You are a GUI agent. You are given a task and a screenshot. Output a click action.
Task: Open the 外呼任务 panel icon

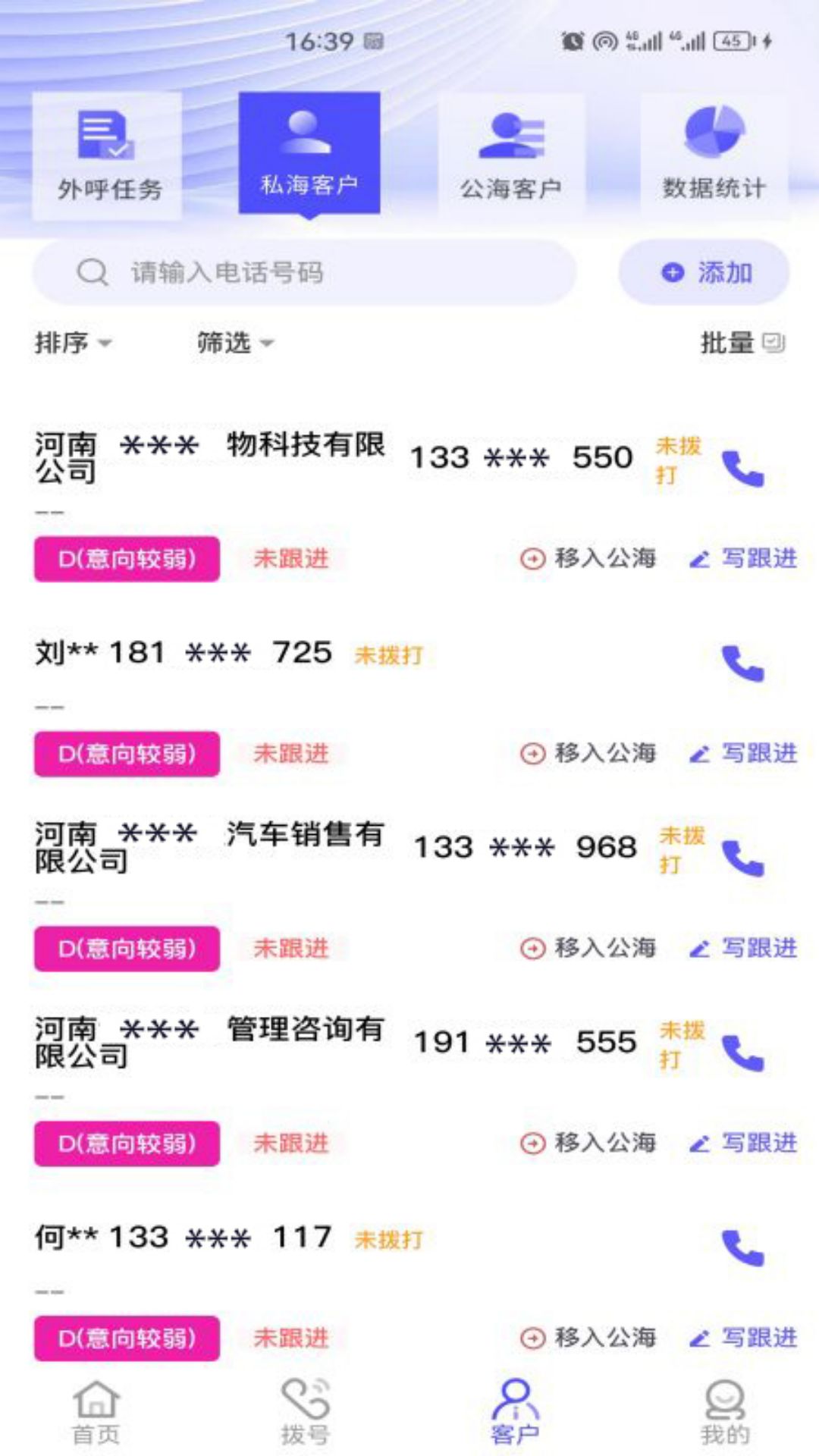(x=106, y=136)
